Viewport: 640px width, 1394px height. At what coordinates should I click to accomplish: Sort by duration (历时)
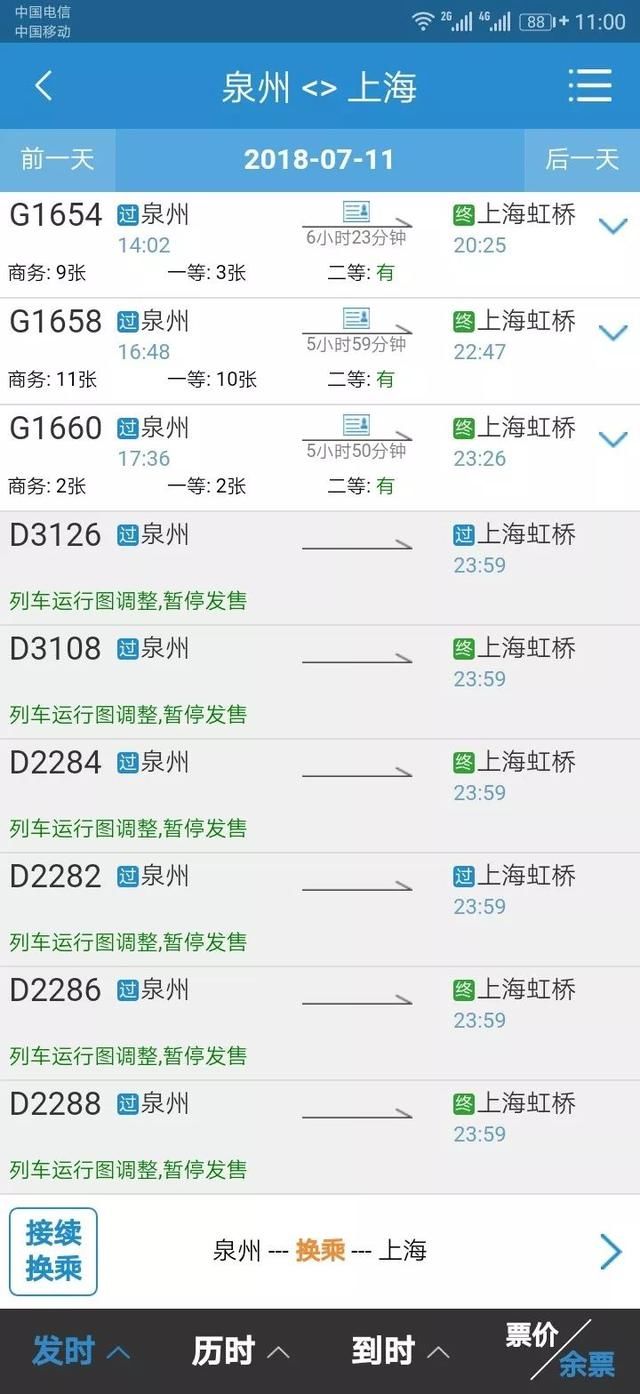pyautogui.click(x=240, y=1351)
